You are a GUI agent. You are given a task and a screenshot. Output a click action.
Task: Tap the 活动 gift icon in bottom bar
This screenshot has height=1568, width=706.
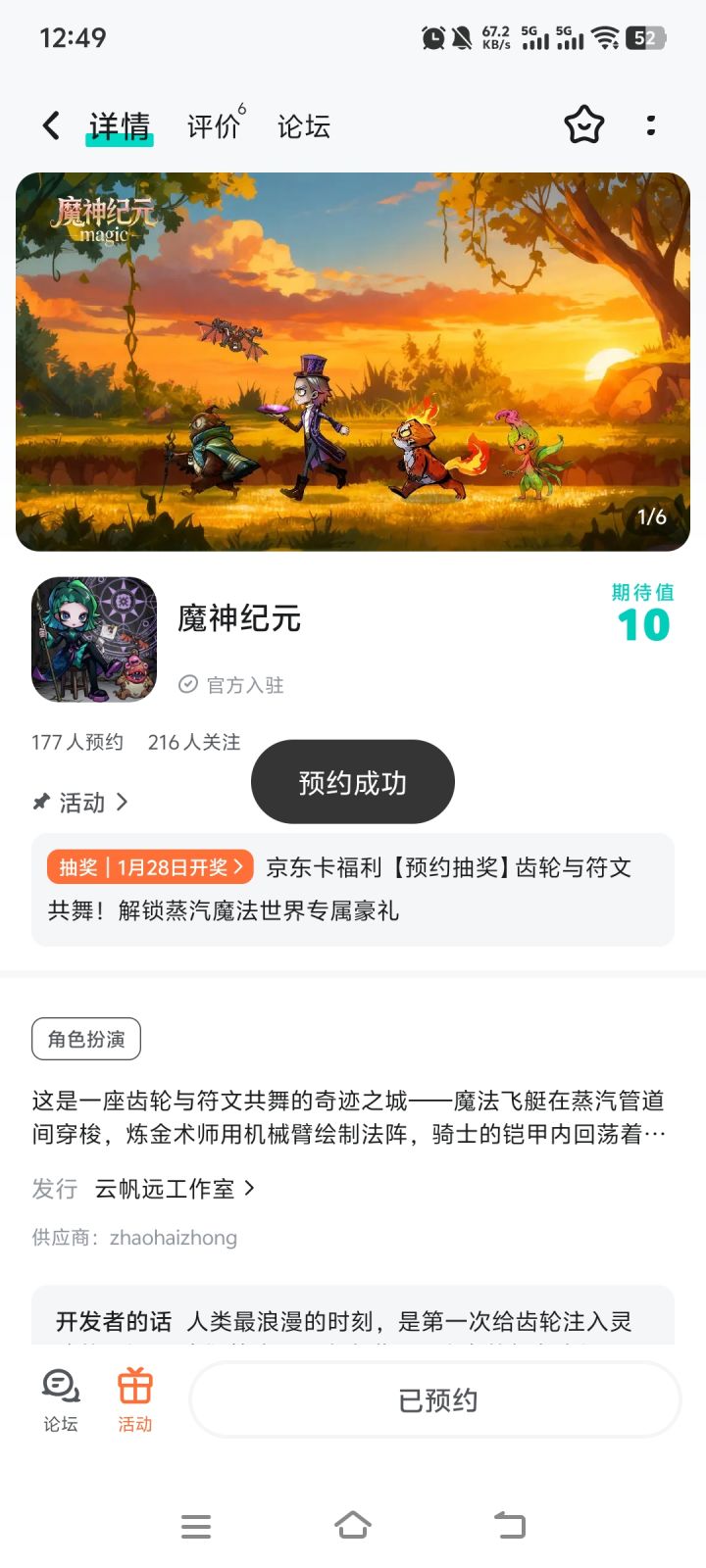[x=135, y=1398]
